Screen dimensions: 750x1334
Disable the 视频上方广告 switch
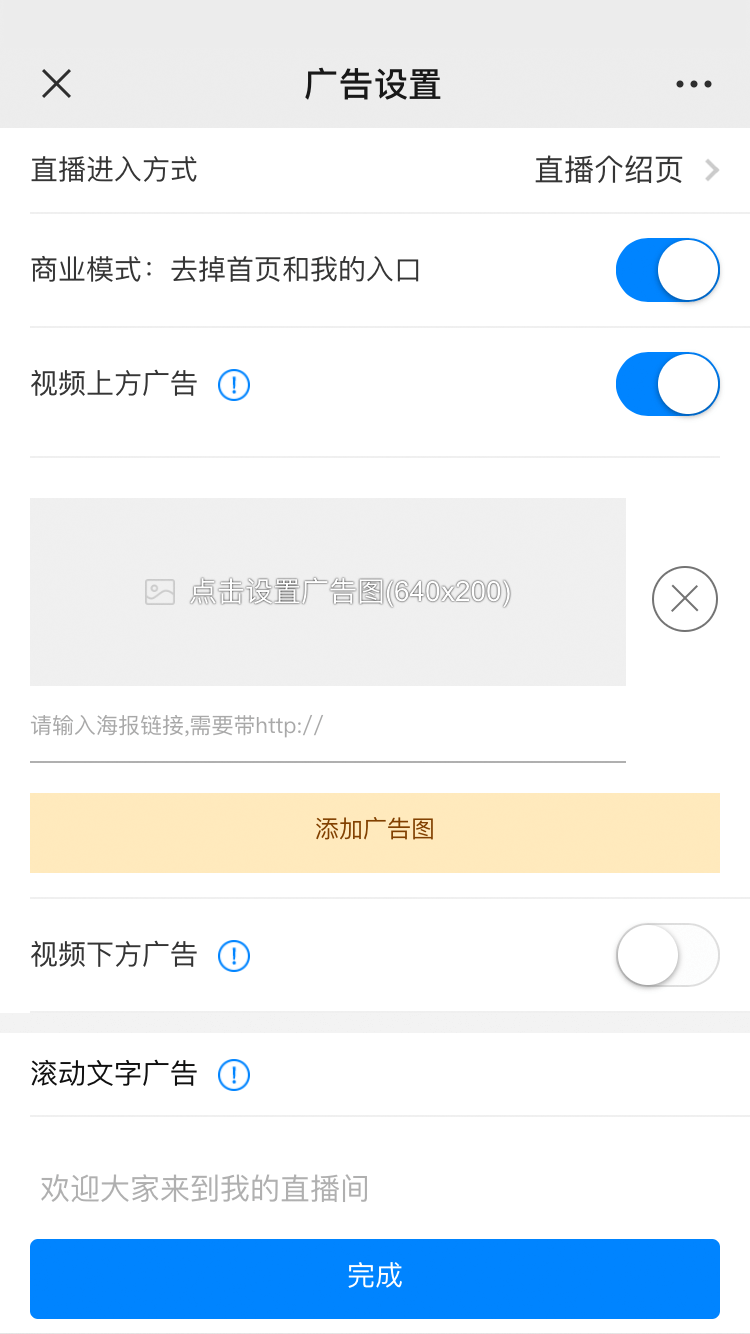pyautogui.click(x=668, y=384)
